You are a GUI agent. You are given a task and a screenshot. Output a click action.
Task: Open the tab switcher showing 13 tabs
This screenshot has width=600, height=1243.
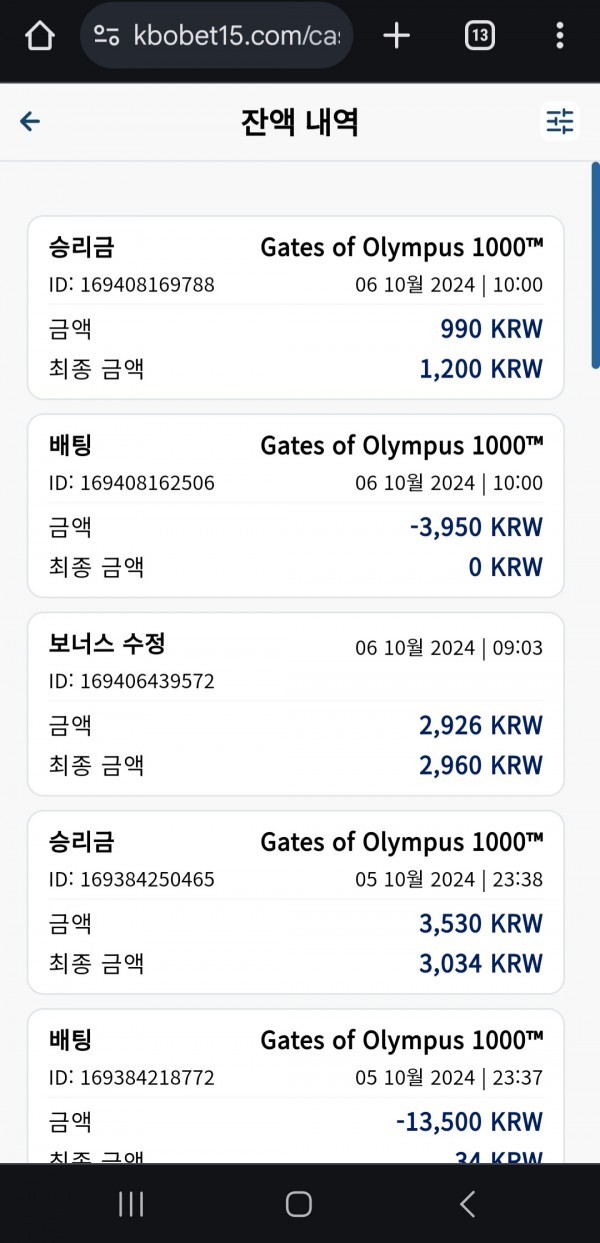pos(480,36)
